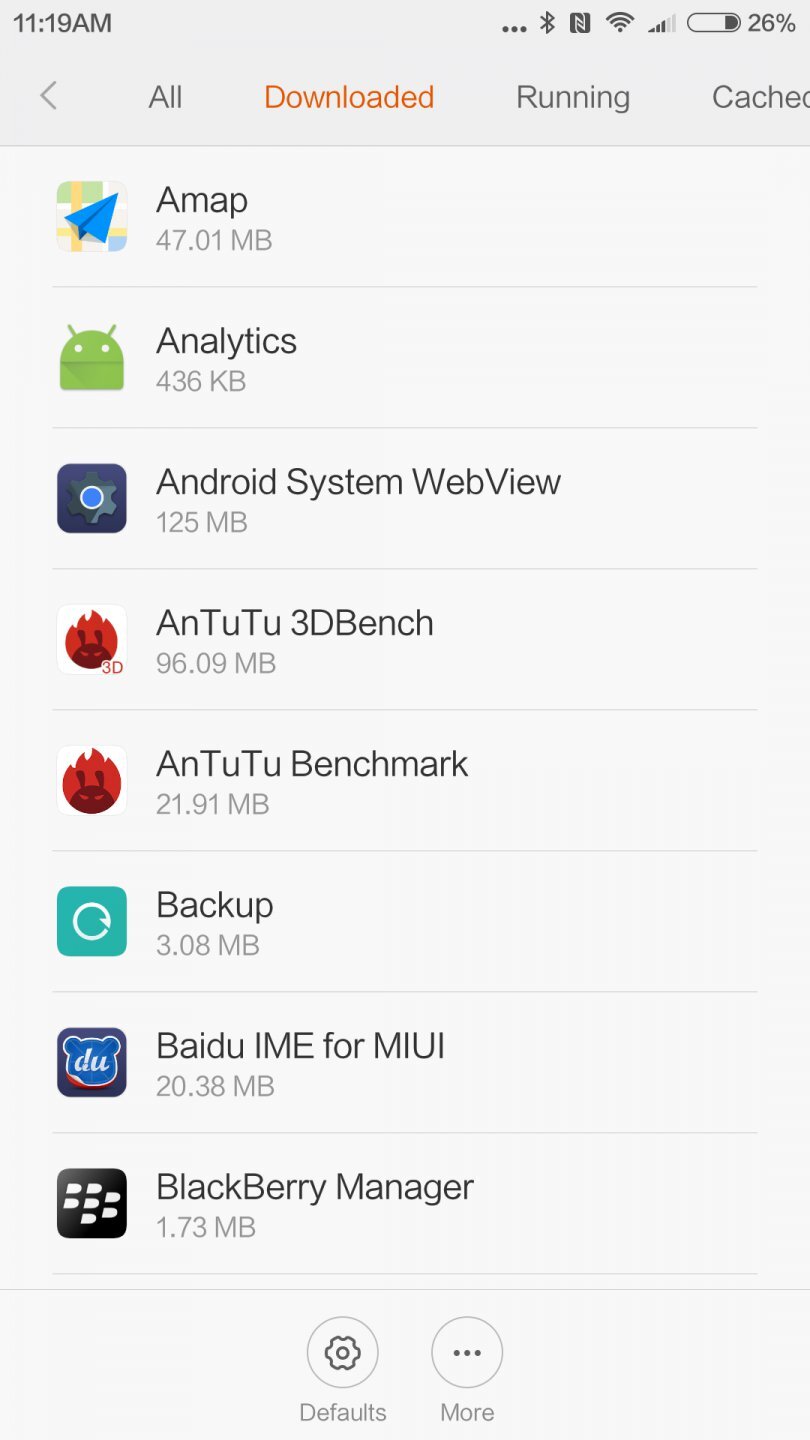The width and height of the screenshot is (810, 1440).
Task: Select the Downloaded tab
Action: [348, 97]
